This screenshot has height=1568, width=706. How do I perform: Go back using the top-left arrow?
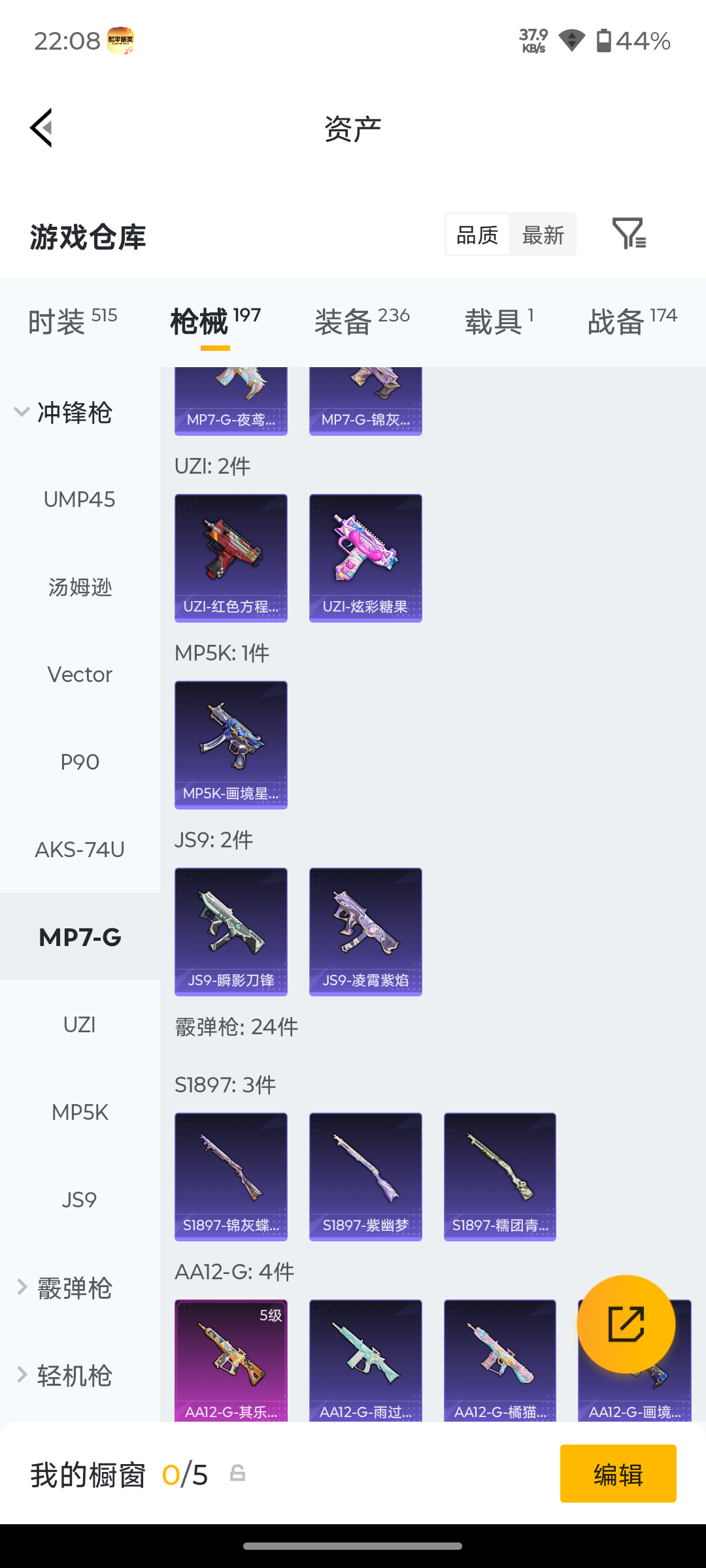[41, 128]
